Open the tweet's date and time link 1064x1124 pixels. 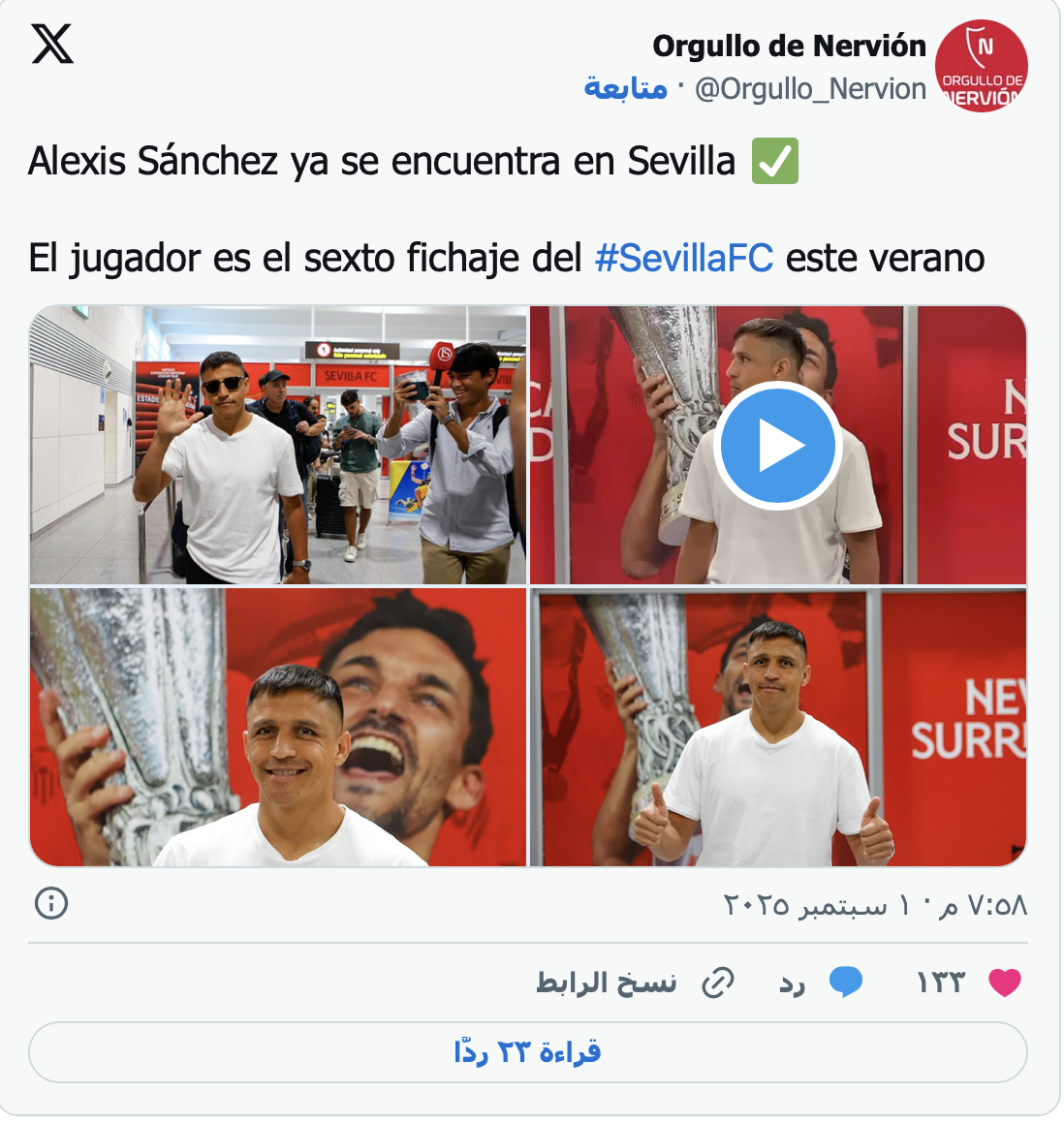pyautogui.click(x=874, y=905)
